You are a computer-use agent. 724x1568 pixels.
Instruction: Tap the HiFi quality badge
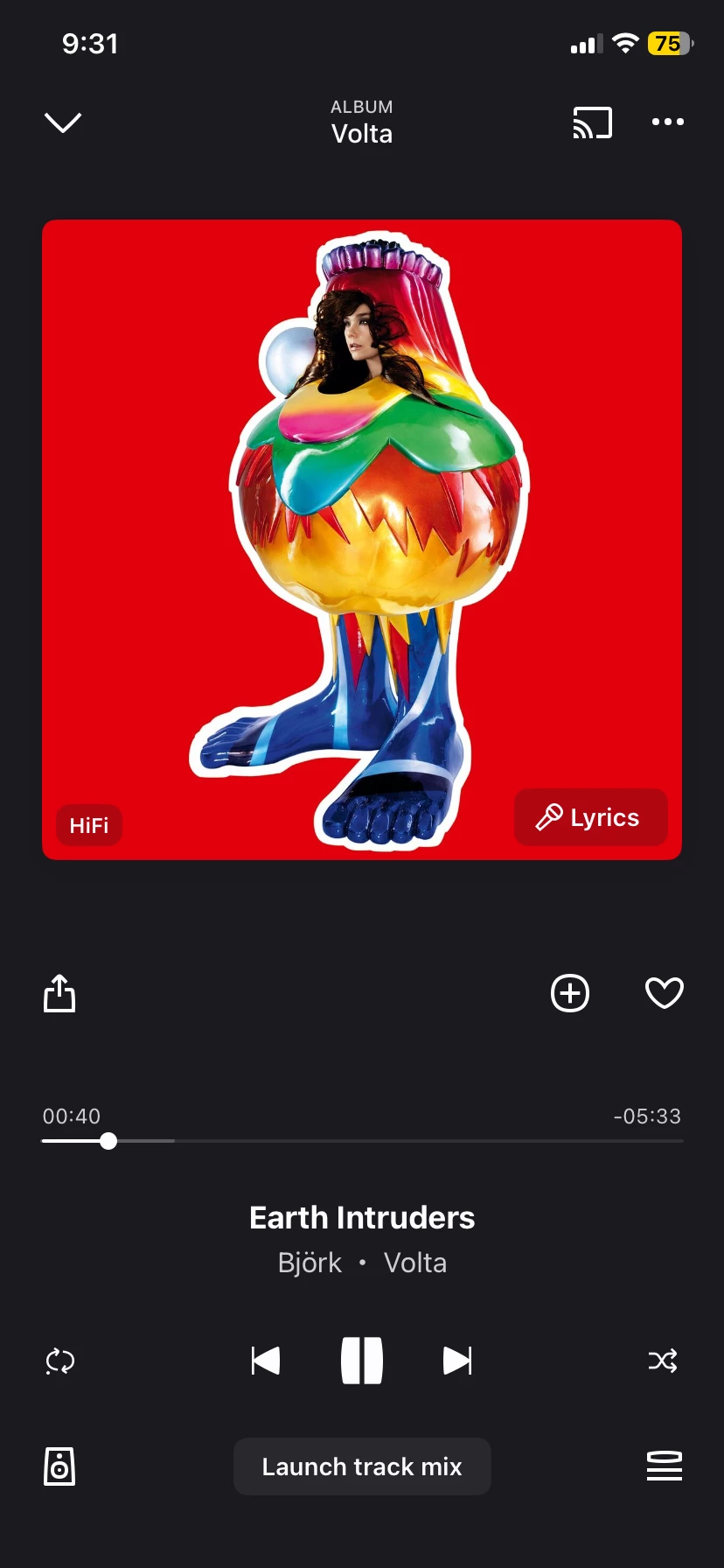[x=89, y=825]
